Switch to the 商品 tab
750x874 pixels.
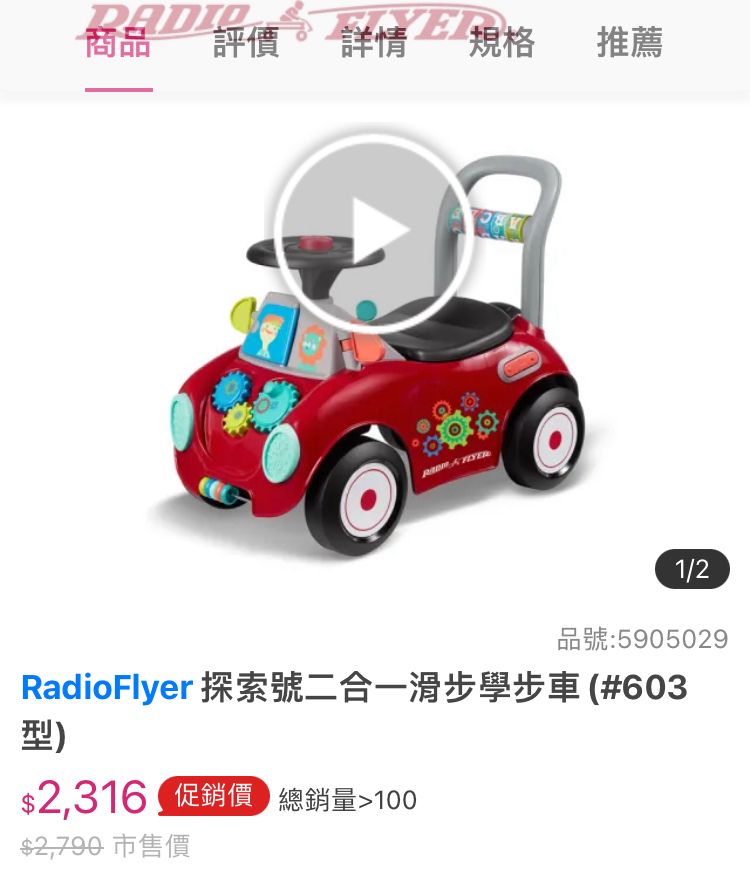(118, 44)
